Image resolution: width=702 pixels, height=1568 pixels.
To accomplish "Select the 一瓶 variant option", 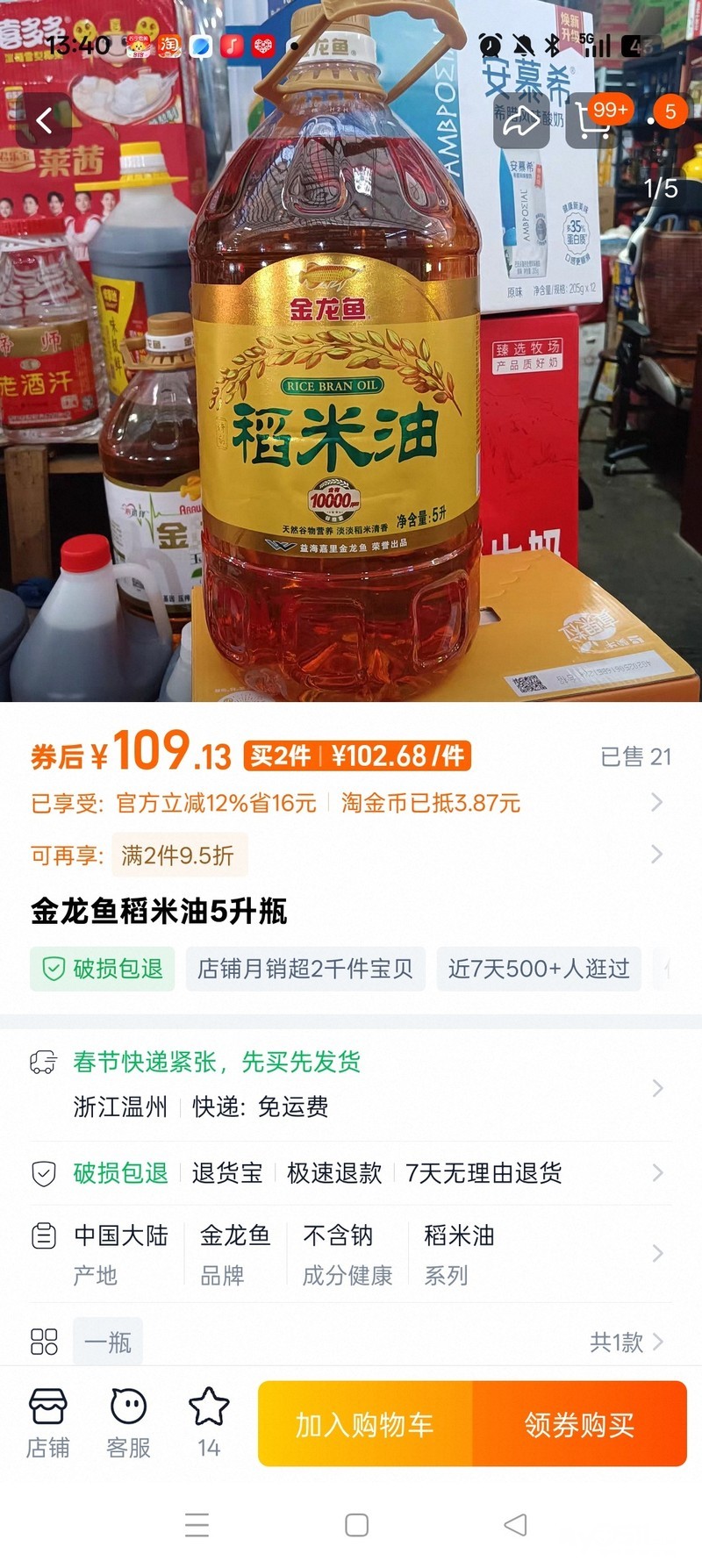I will tap(108, 1342).
